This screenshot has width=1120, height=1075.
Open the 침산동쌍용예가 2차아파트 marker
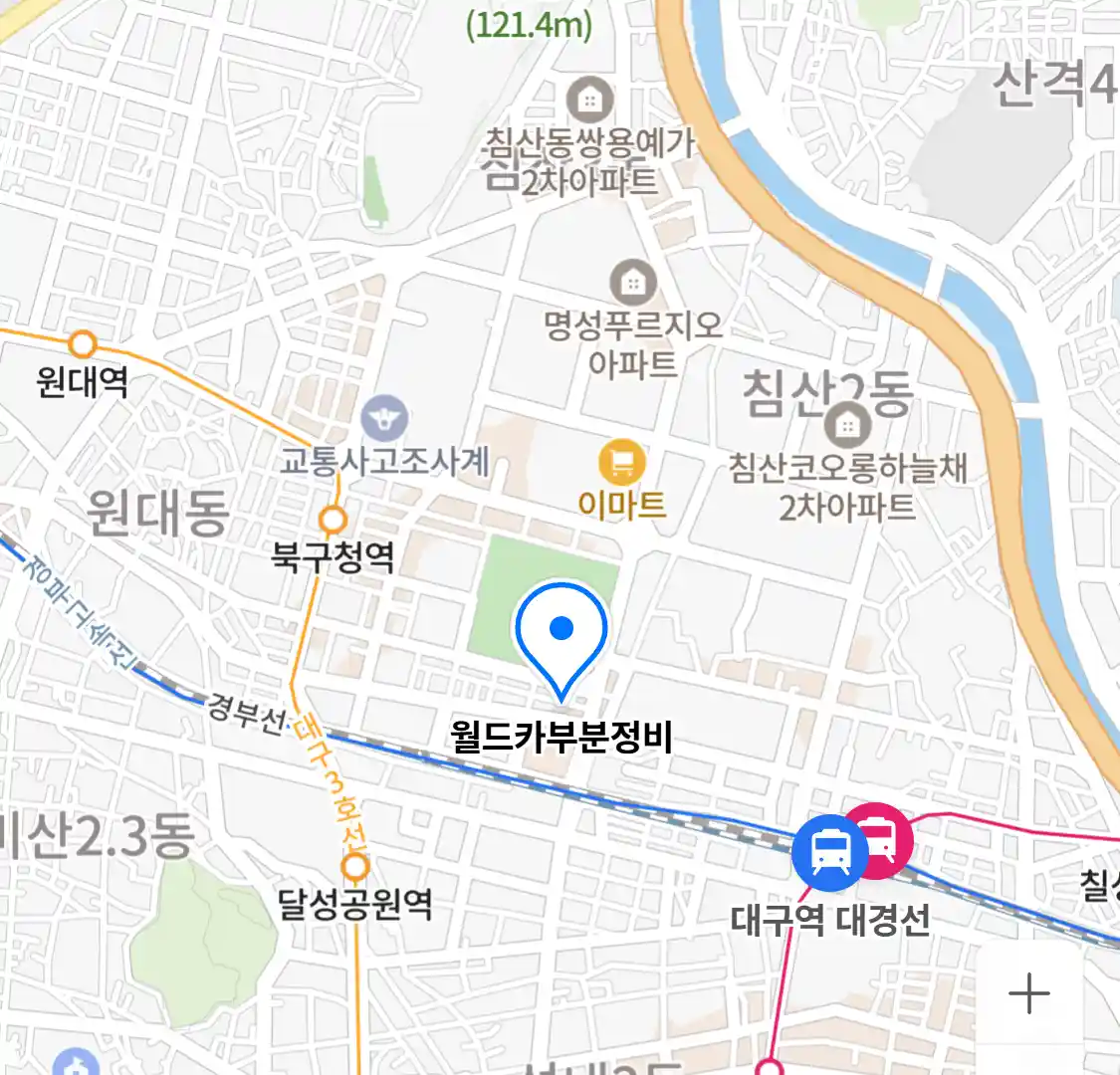tap(589, 101)
